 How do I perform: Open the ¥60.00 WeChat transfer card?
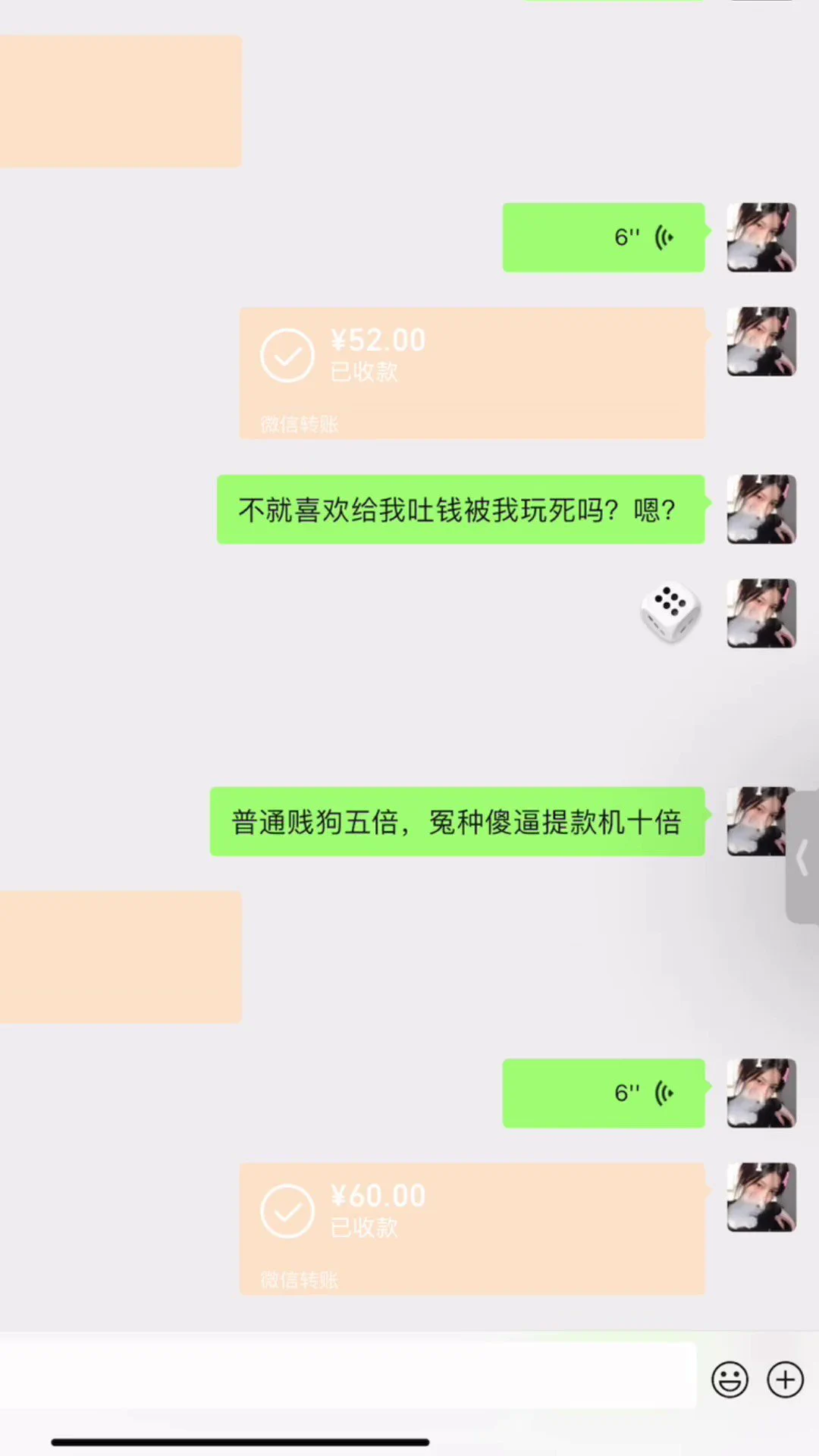pos(472,1228)
